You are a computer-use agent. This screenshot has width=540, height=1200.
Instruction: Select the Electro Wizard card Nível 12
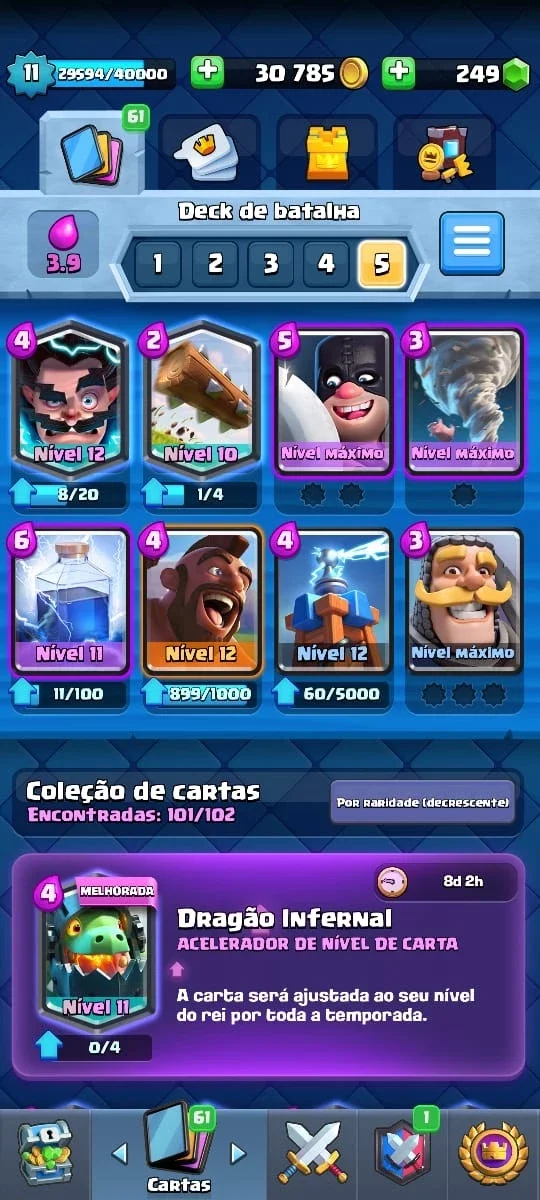71,400
